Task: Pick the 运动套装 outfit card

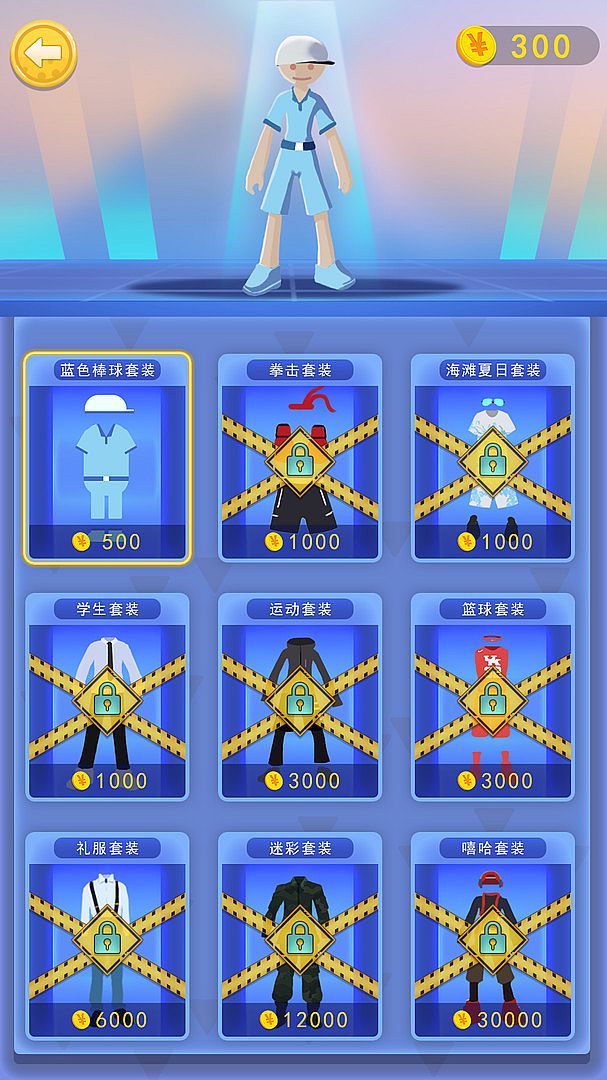Action: click(x=300, y=696)
